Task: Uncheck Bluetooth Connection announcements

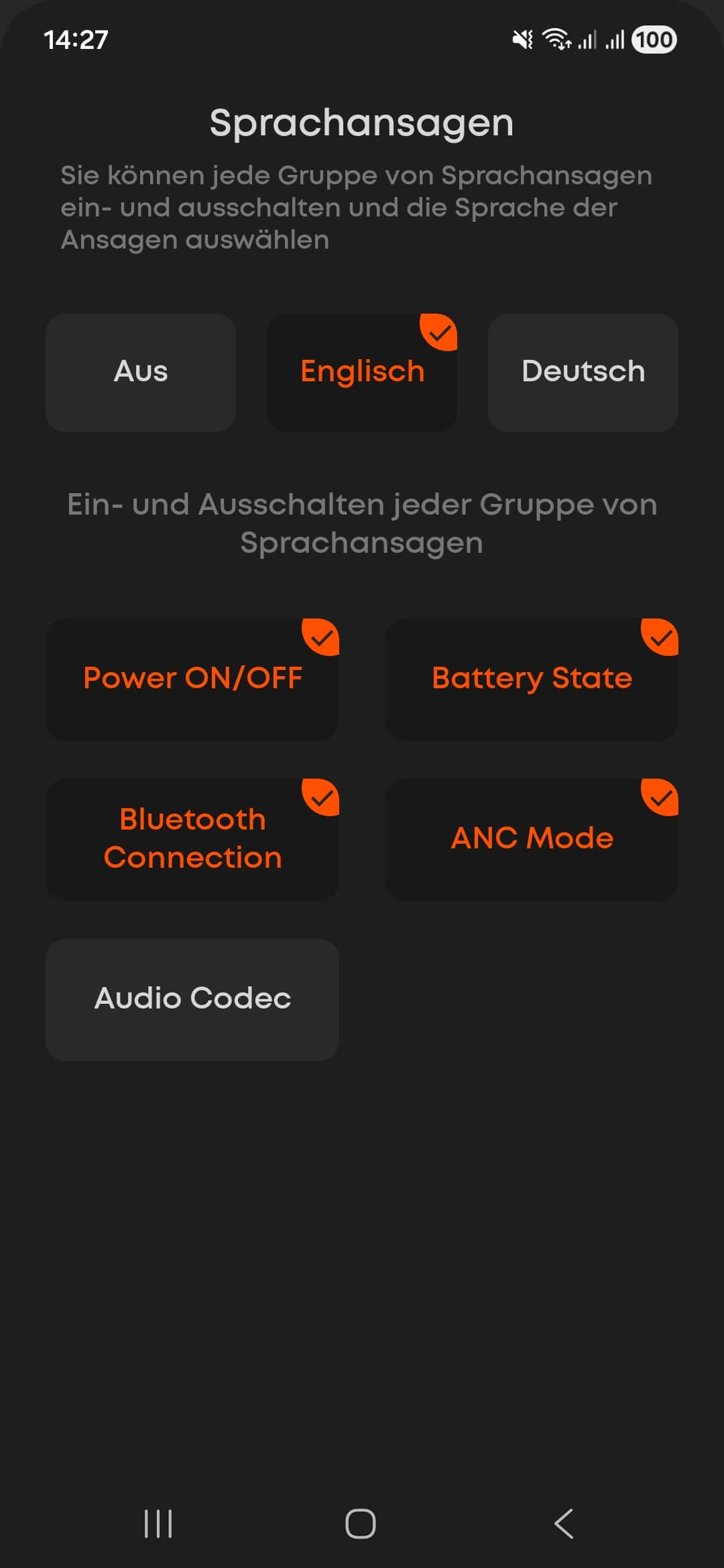Action: pyautogui.click(x=192, y=839)
